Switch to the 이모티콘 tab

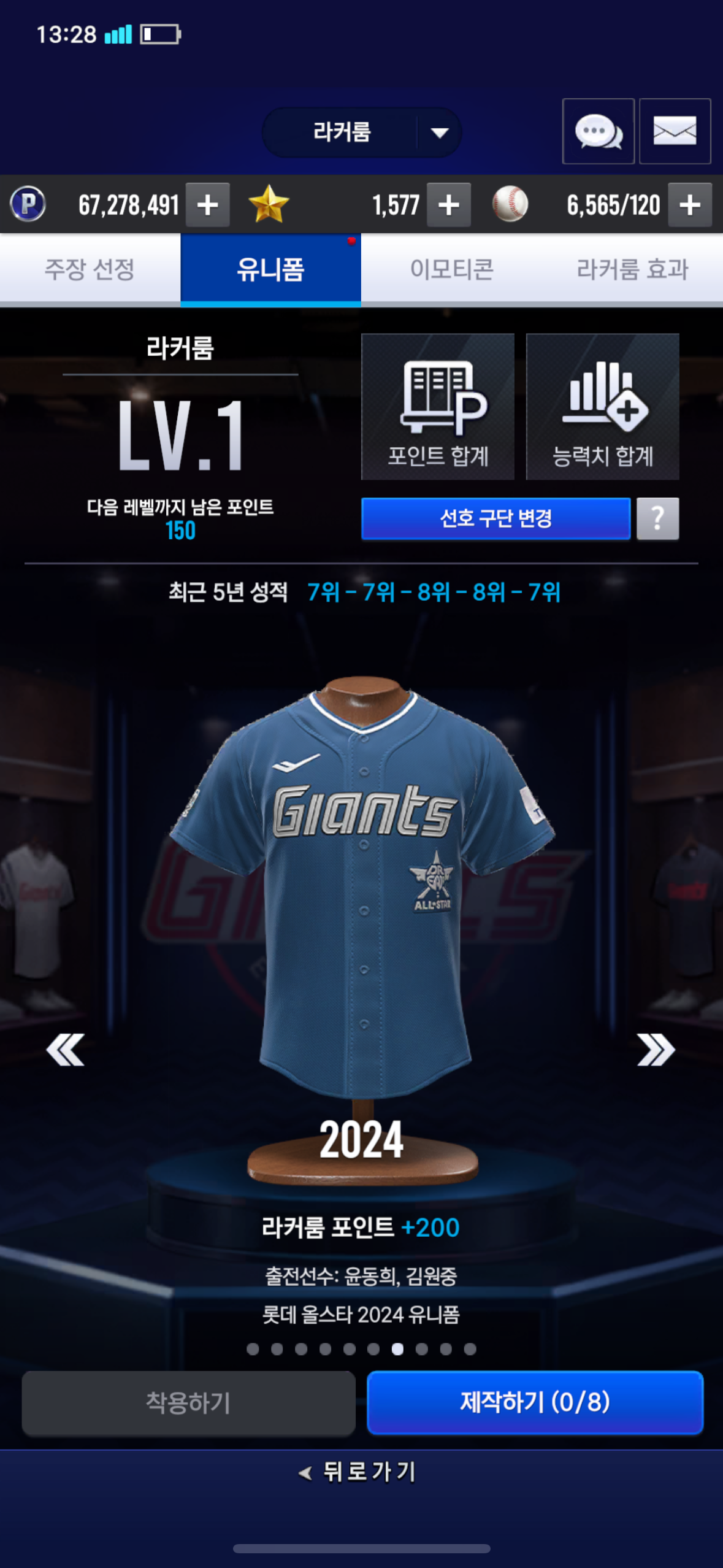click(x=451, y=269)
